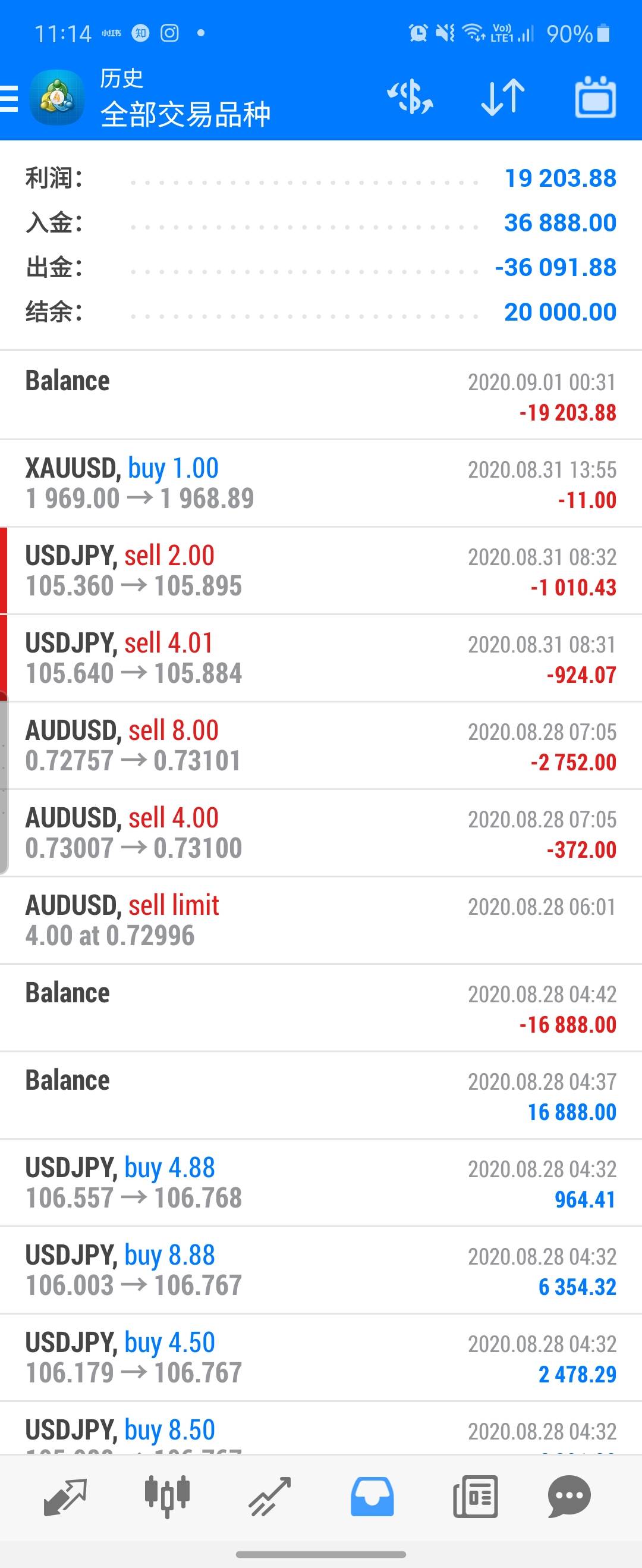Image resolution: width=642 pixels, height=1568 pixels.
Task: Switch to the Trade tab
Action: coord(269,1497)
